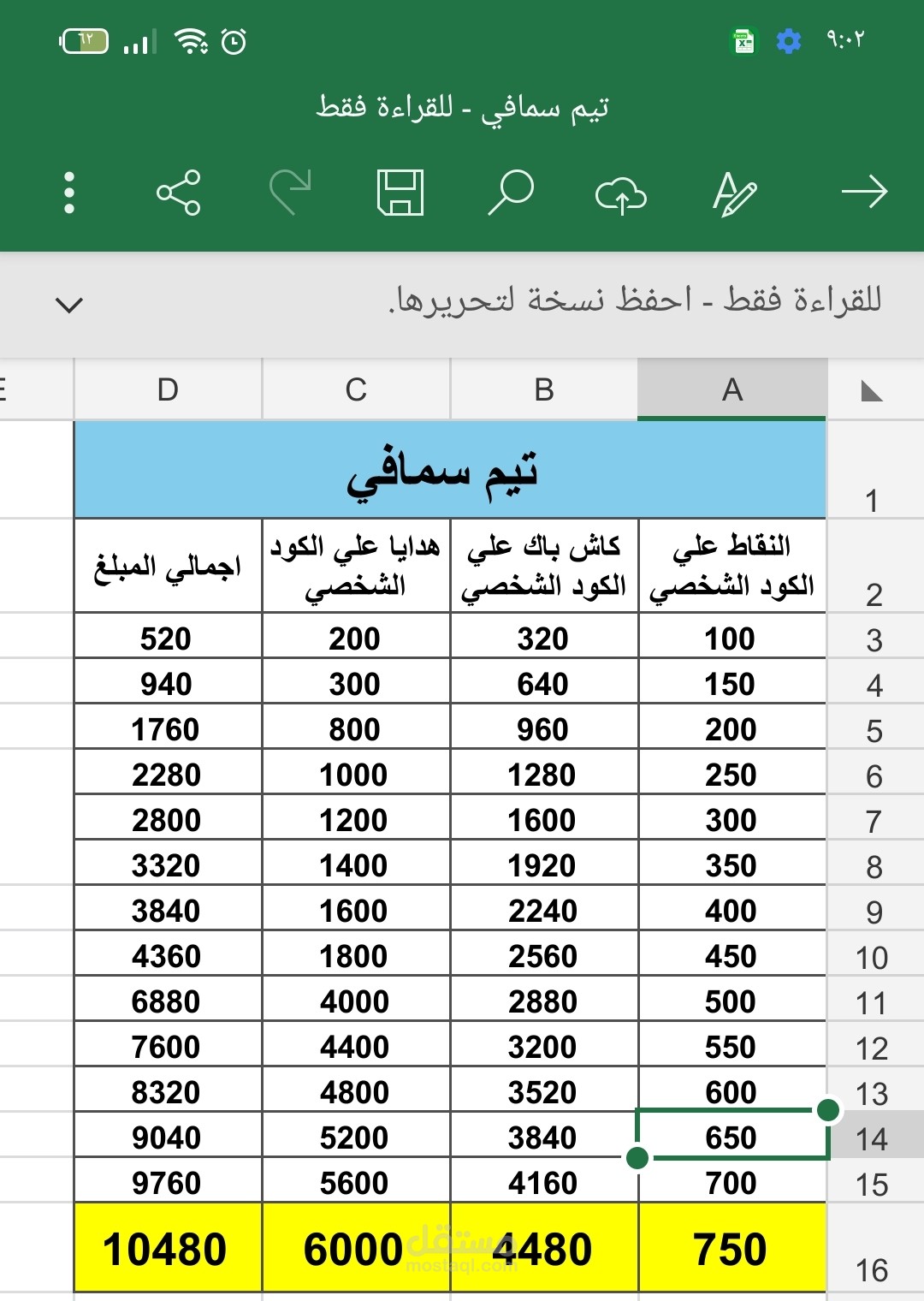Select the merged title cell تيم سمافي
924x1301 pixels.
click(452, 469)
